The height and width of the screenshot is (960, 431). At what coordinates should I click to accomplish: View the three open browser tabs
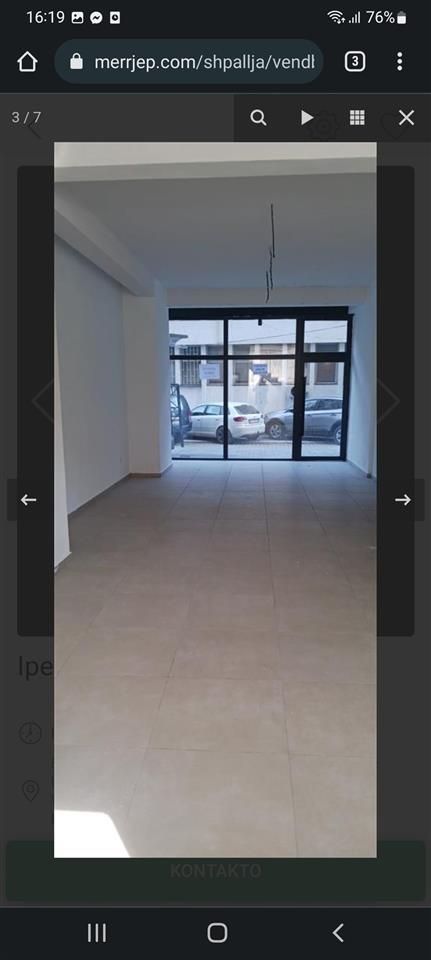(x=355, y=61)
